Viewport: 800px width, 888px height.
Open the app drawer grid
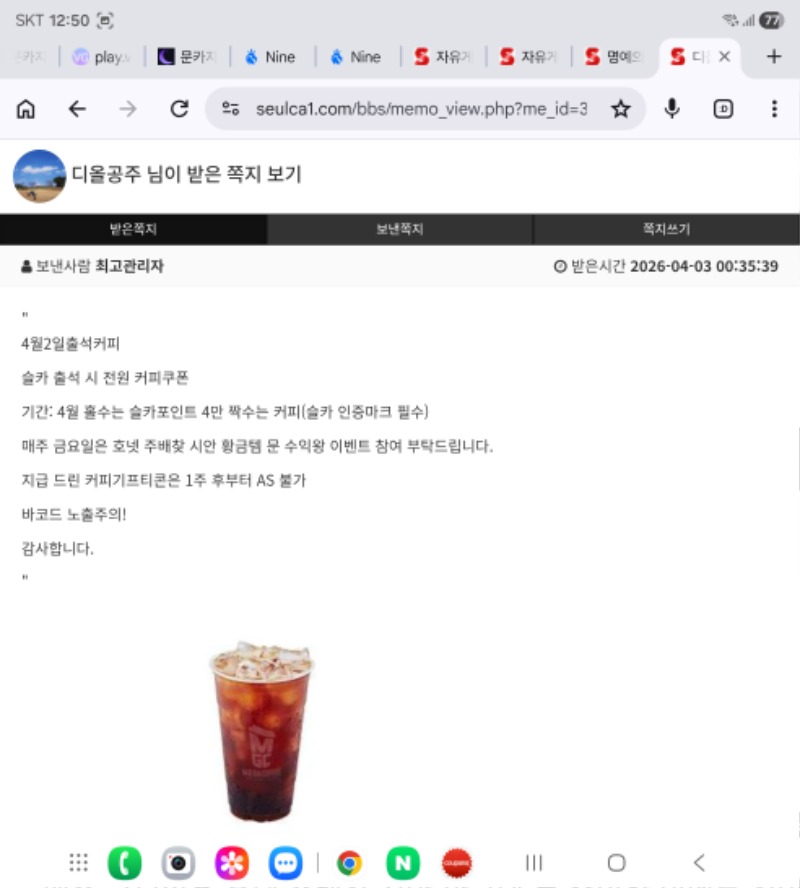click(x=78, y=862)
